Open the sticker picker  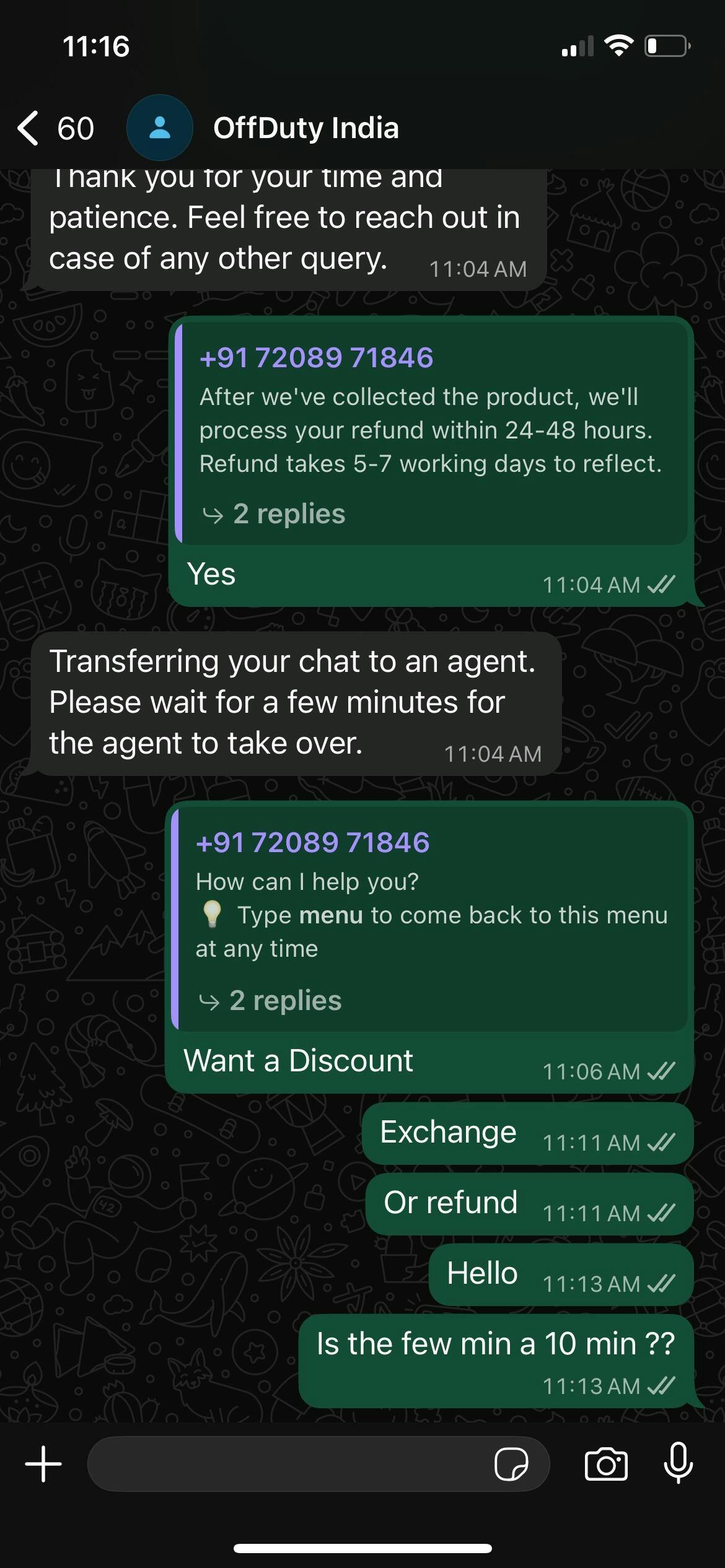pos(511,1464)
